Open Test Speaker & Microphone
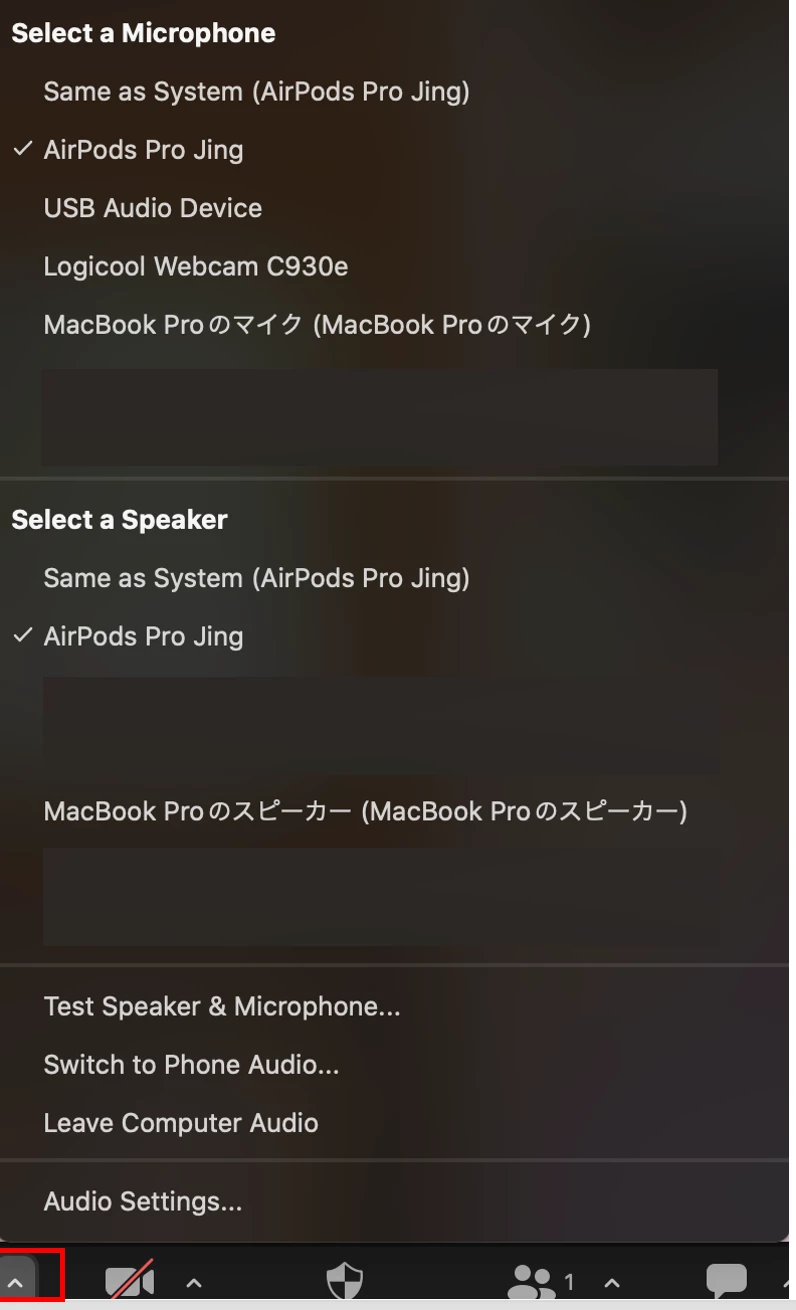 point(221,1007)
